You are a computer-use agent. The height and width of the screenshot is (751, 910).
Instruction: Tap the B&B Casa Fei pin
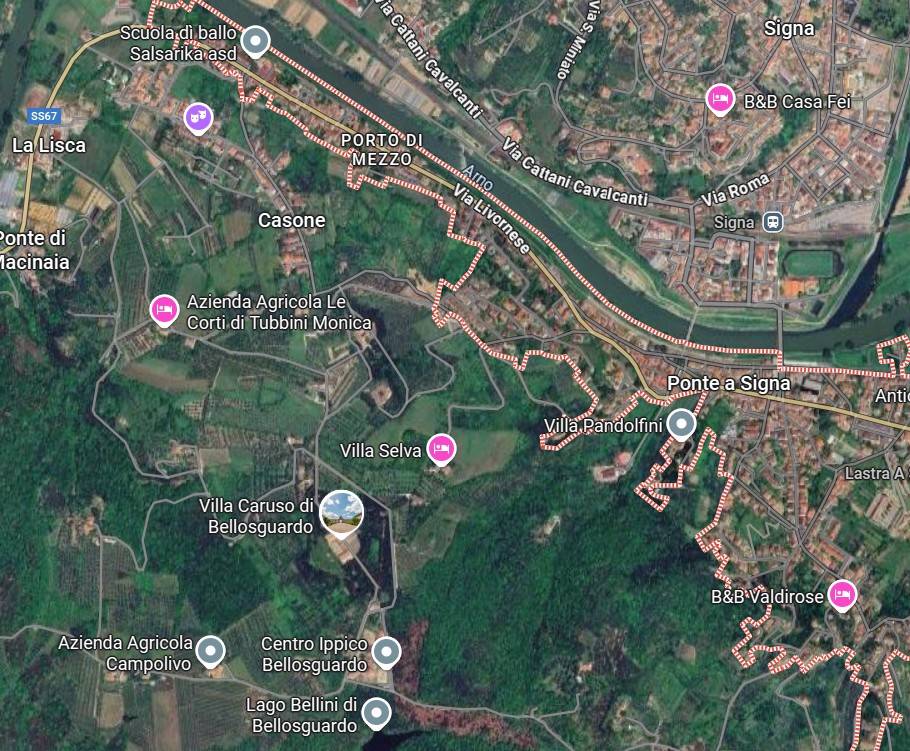[x=719, y=99]
